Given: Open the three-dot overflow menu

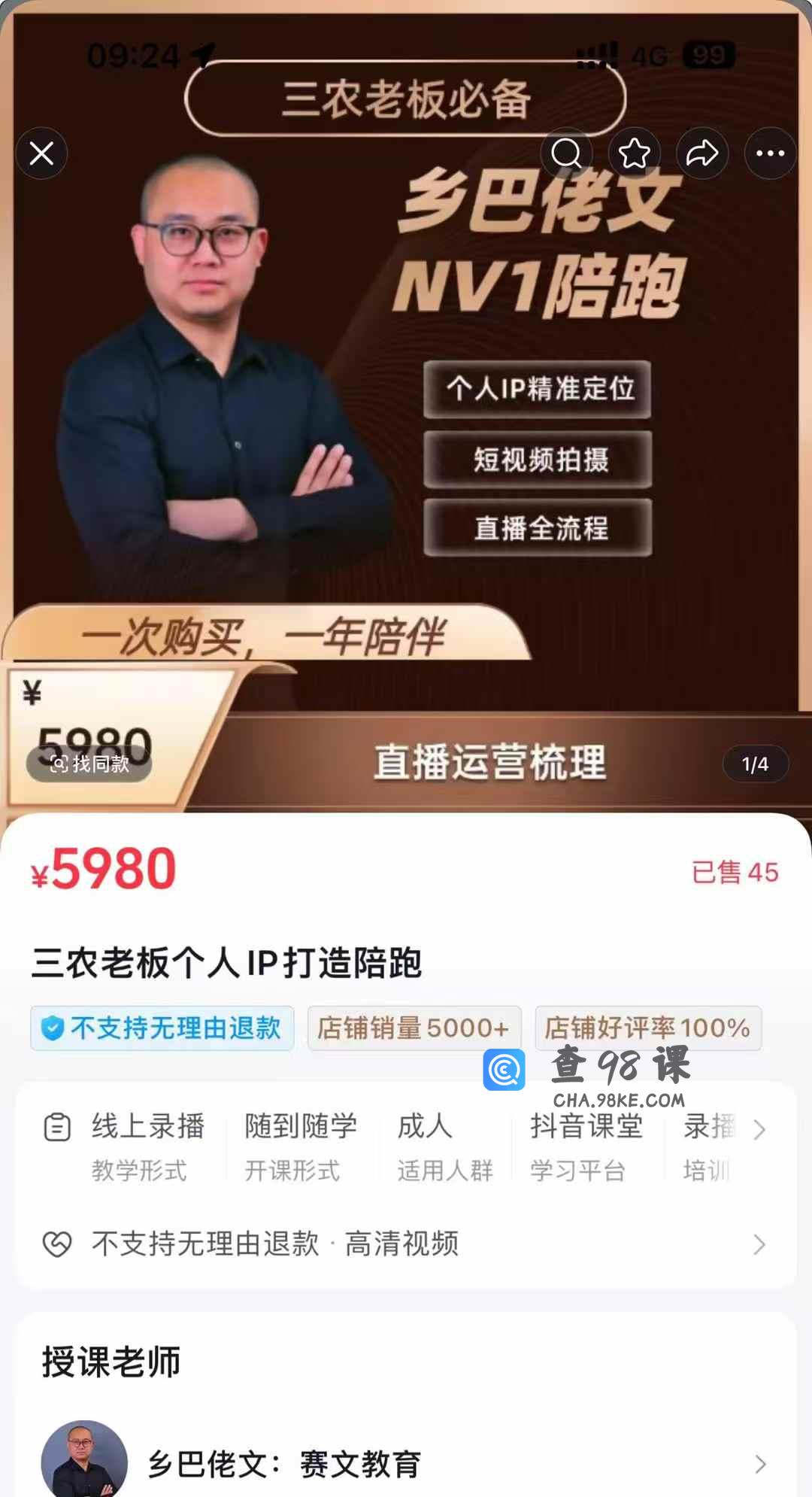Looking at the screenshot, I should click(x=770, y=153).
